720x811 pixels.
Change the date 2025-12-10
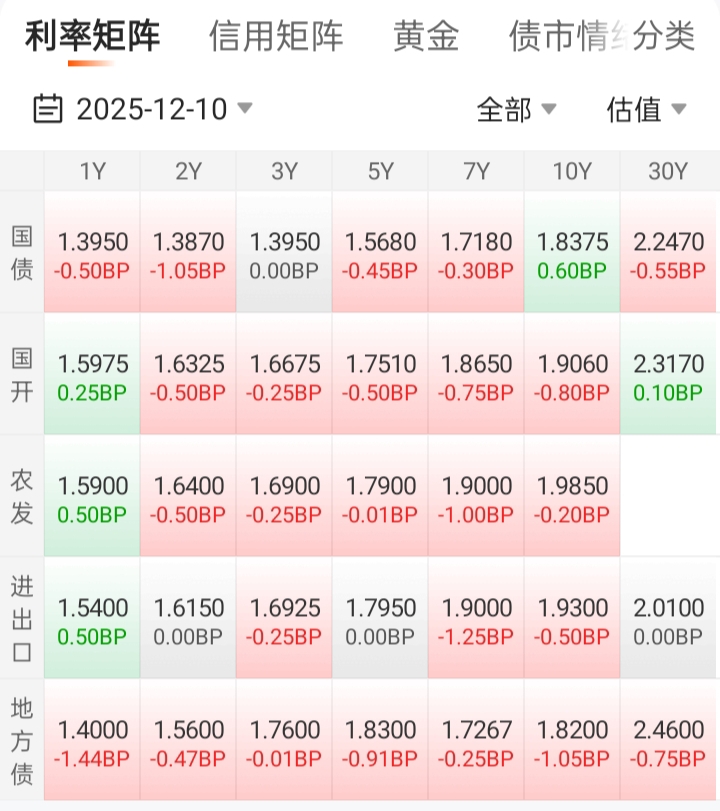click(143, 108)
